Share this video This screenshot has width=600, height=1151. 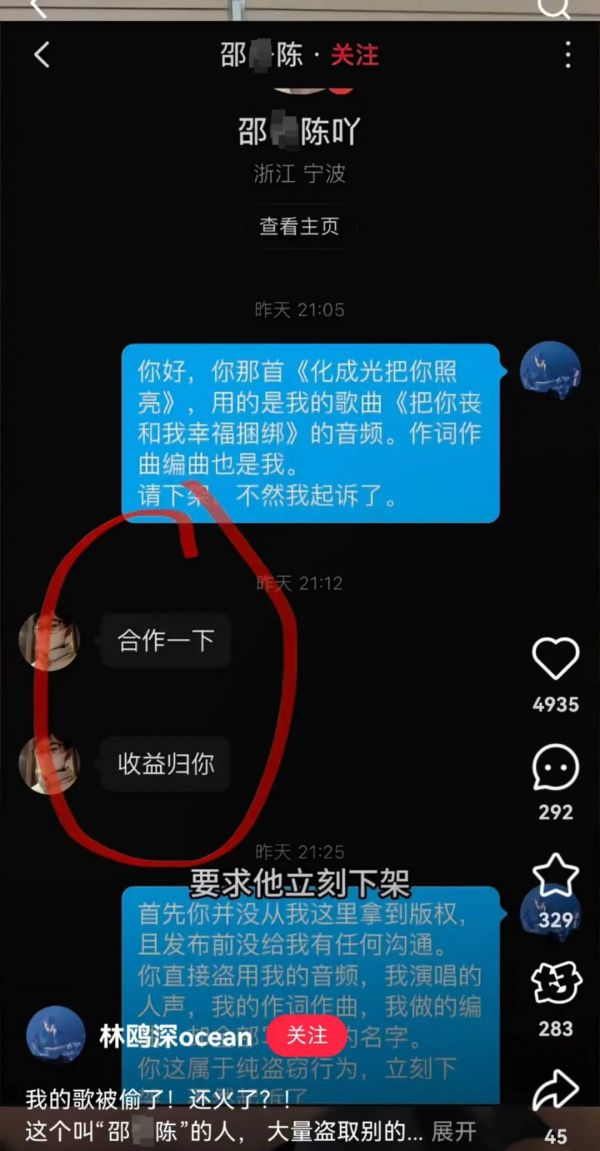pyautogui.click(x=555, y=1091)
